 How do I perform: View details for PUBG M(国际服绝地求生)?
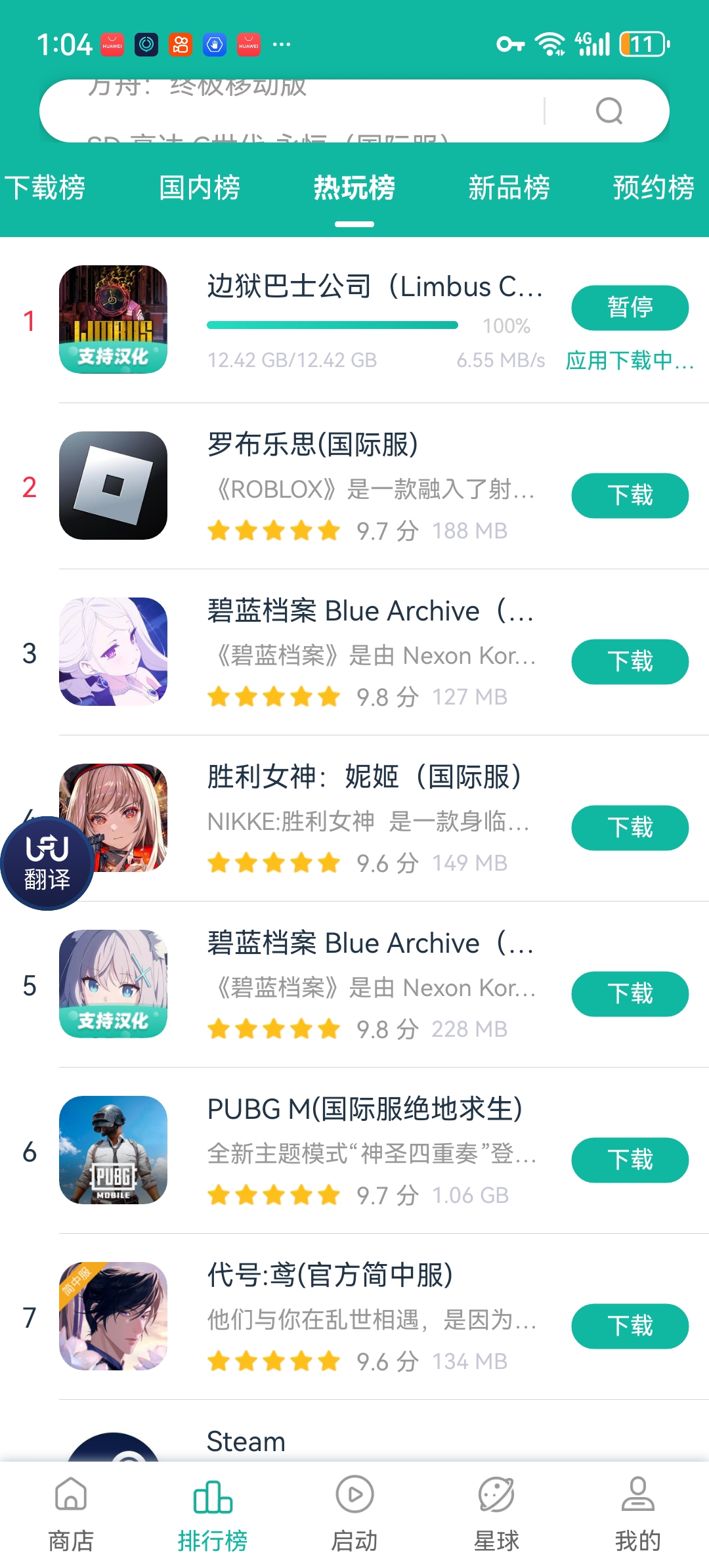[364, 1110]
